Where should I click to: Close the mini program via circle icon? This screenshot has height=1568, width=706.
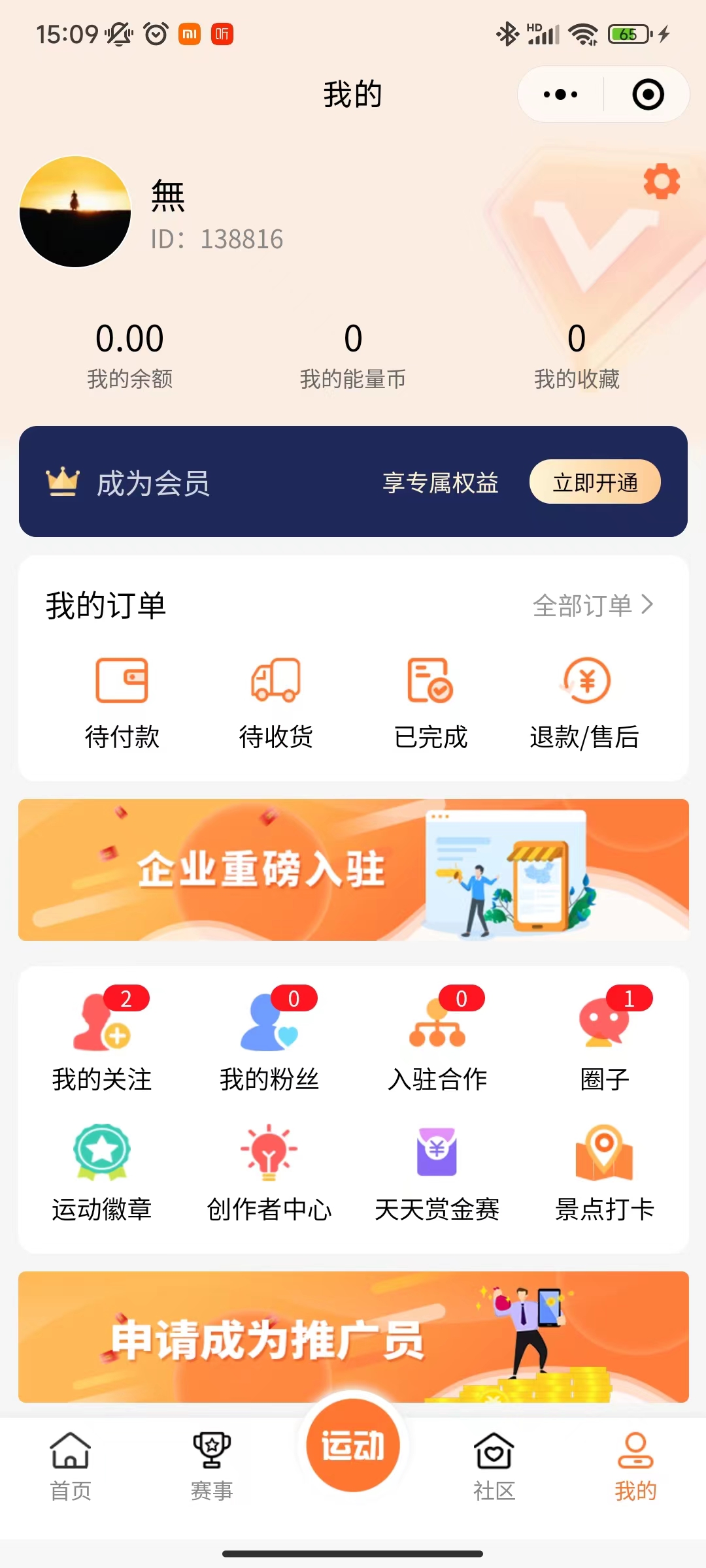tap(648, 95)
